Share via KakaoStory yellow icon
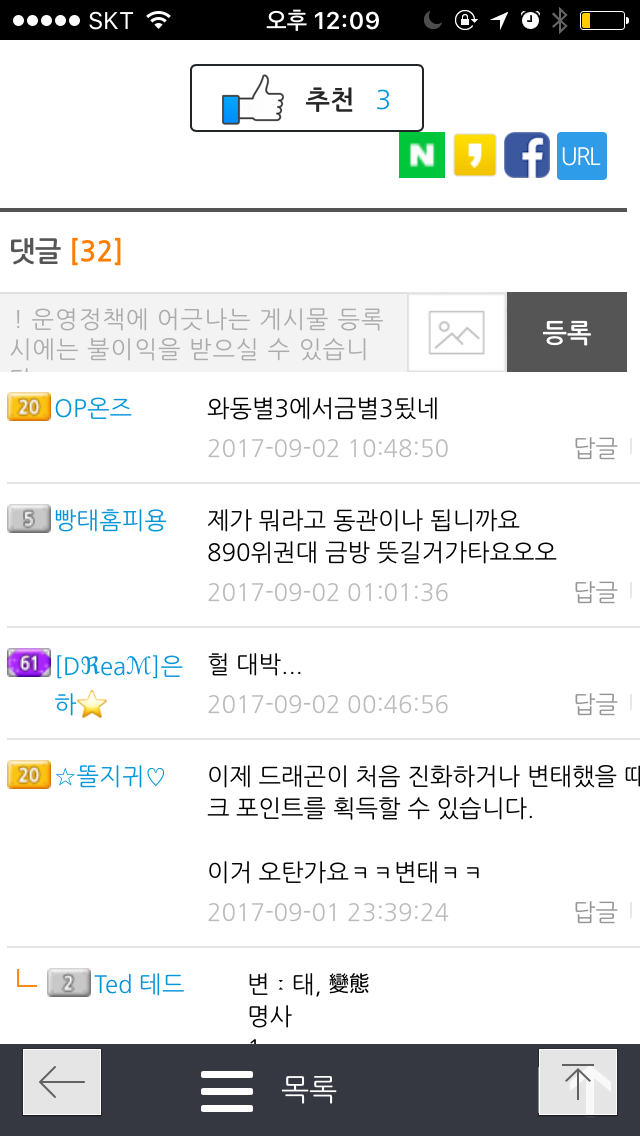The height and width of the screenshot is (1136, 640). coord(475,155)
